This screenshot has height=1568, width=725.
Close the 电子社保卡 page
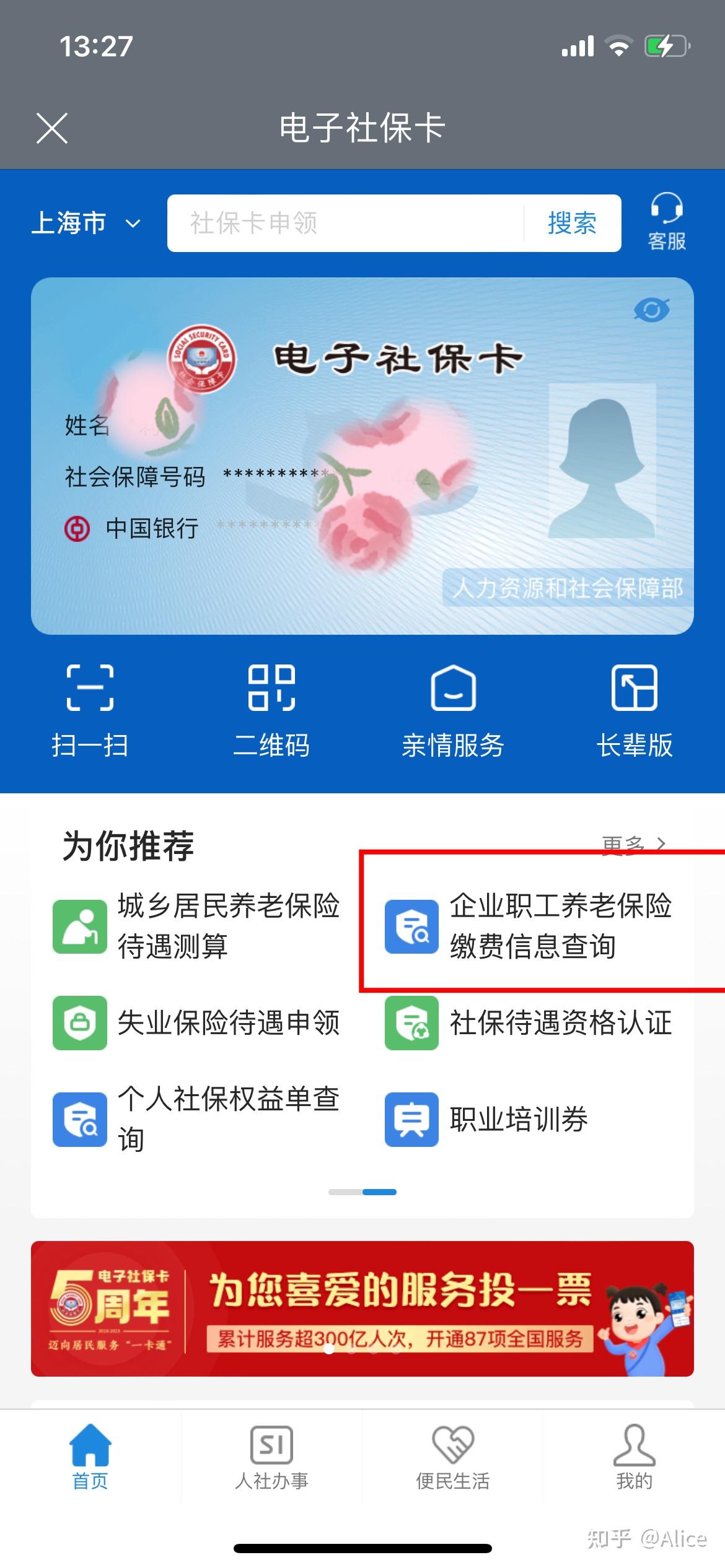tap(52, 128)
